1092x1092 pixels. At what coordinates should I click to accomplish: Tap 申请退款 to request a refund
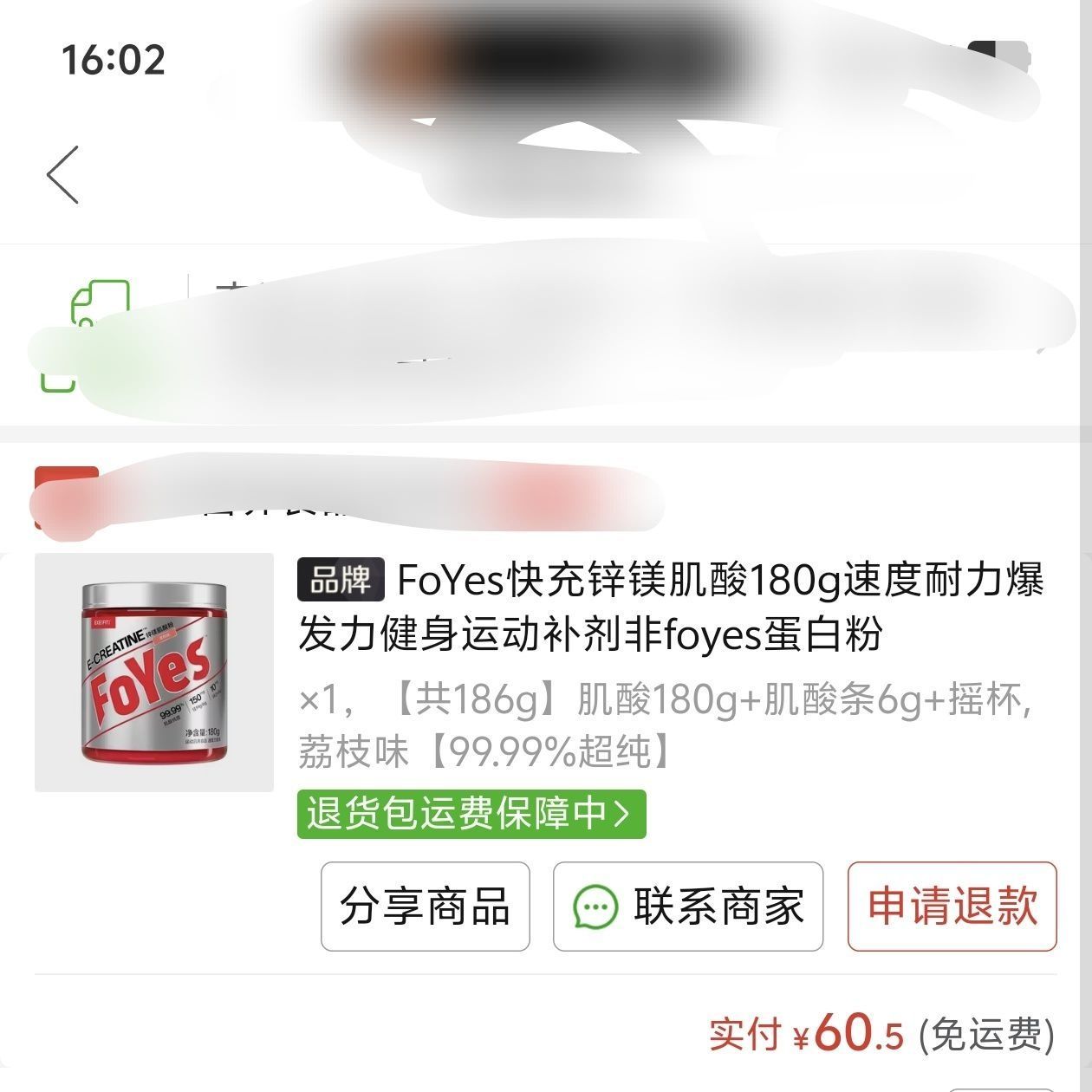pos(952,907)
